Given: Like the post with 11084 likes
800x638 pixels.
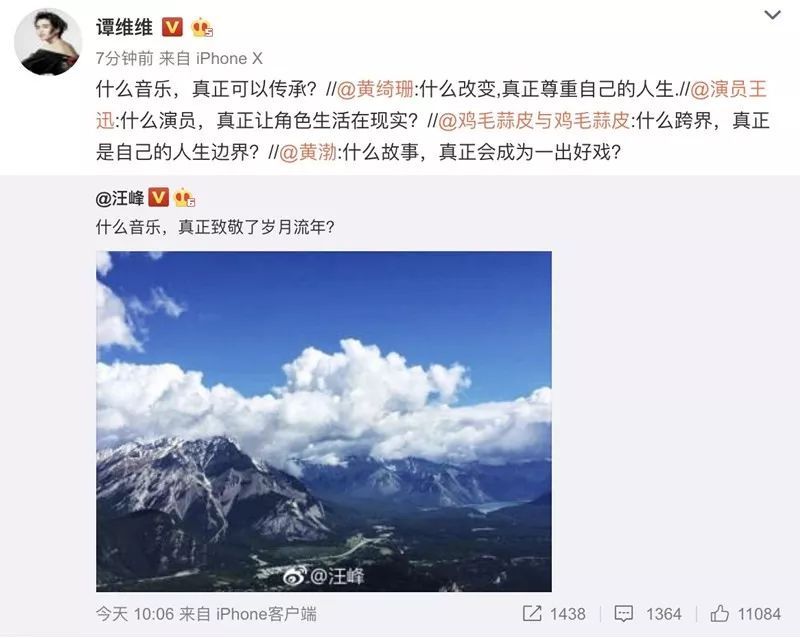Looking at the screenshot, I should tap(745, 614).
